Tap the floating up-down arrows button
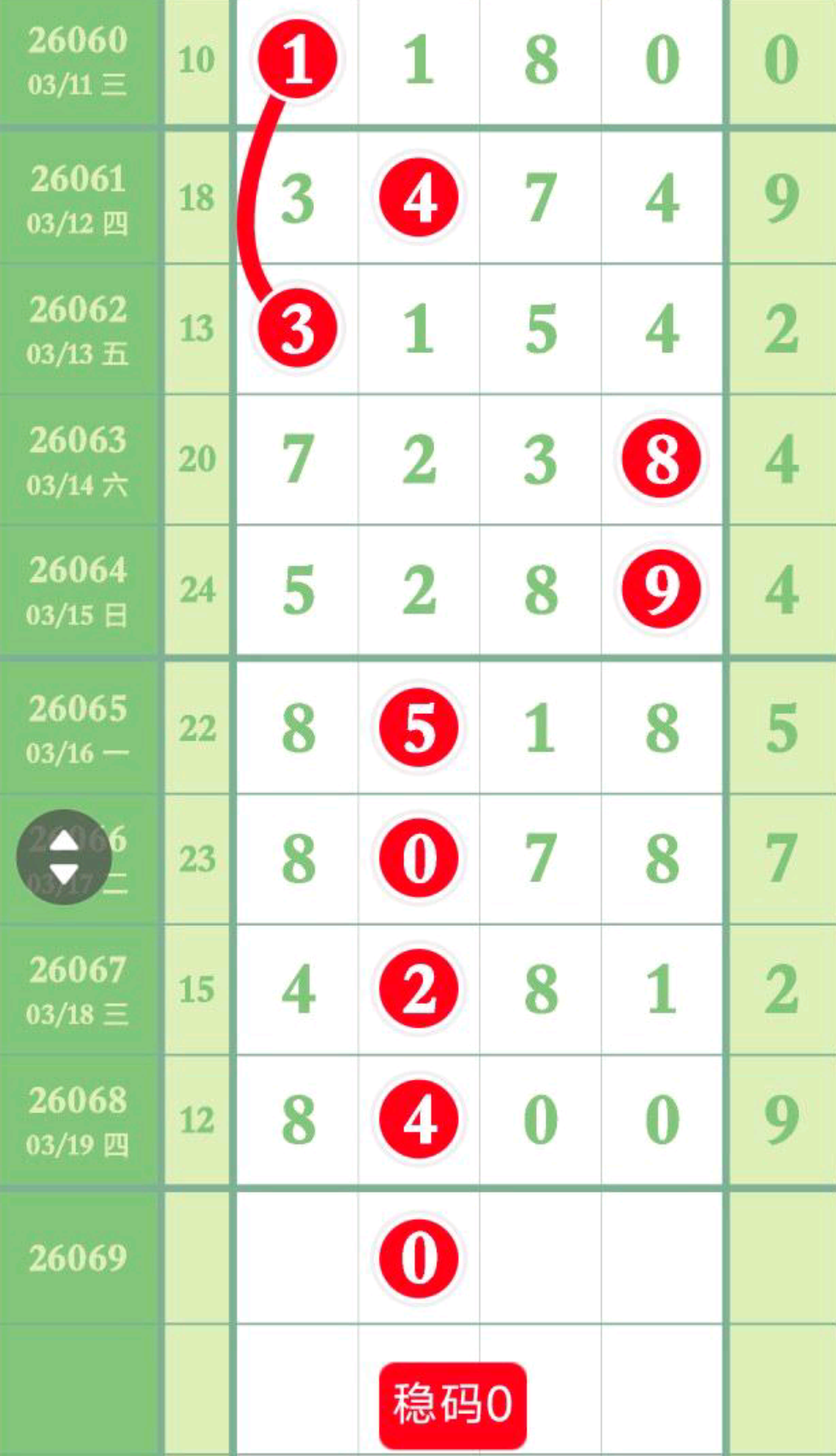Image resolution: width=836 pixels, height=1456 pixels. tap(64, 857)
